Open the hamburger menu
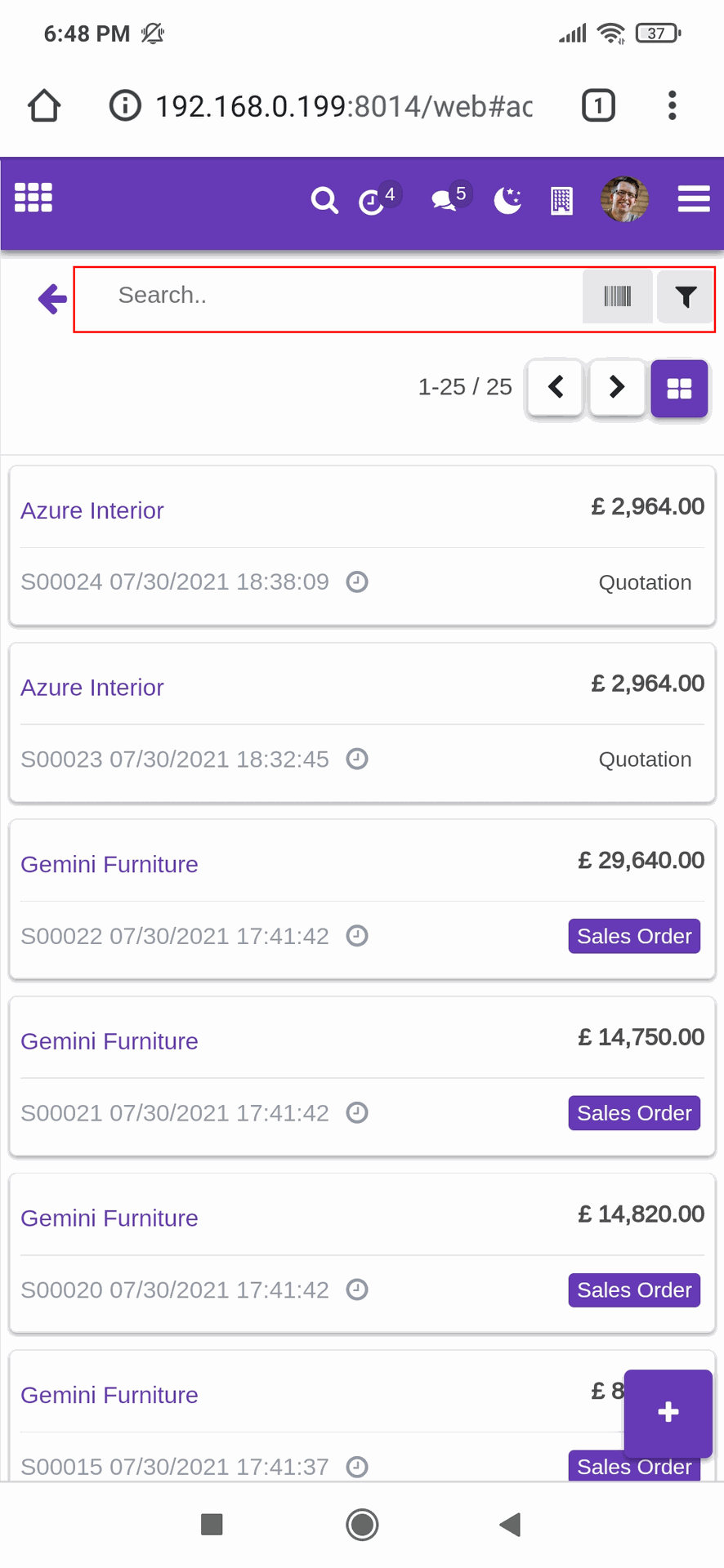 click(694, 198)
